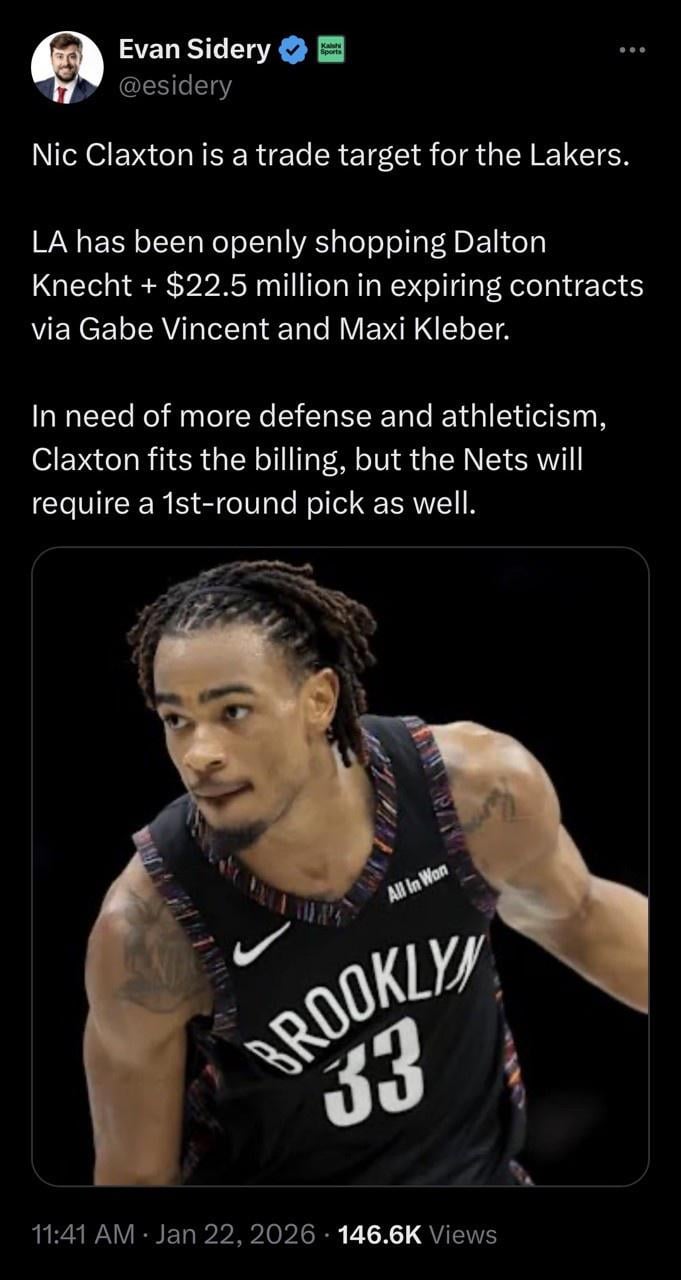This screenshot has width=681, height=1280.
Task: Open Evan Sidery's profile picture
Action: [67, 67]
